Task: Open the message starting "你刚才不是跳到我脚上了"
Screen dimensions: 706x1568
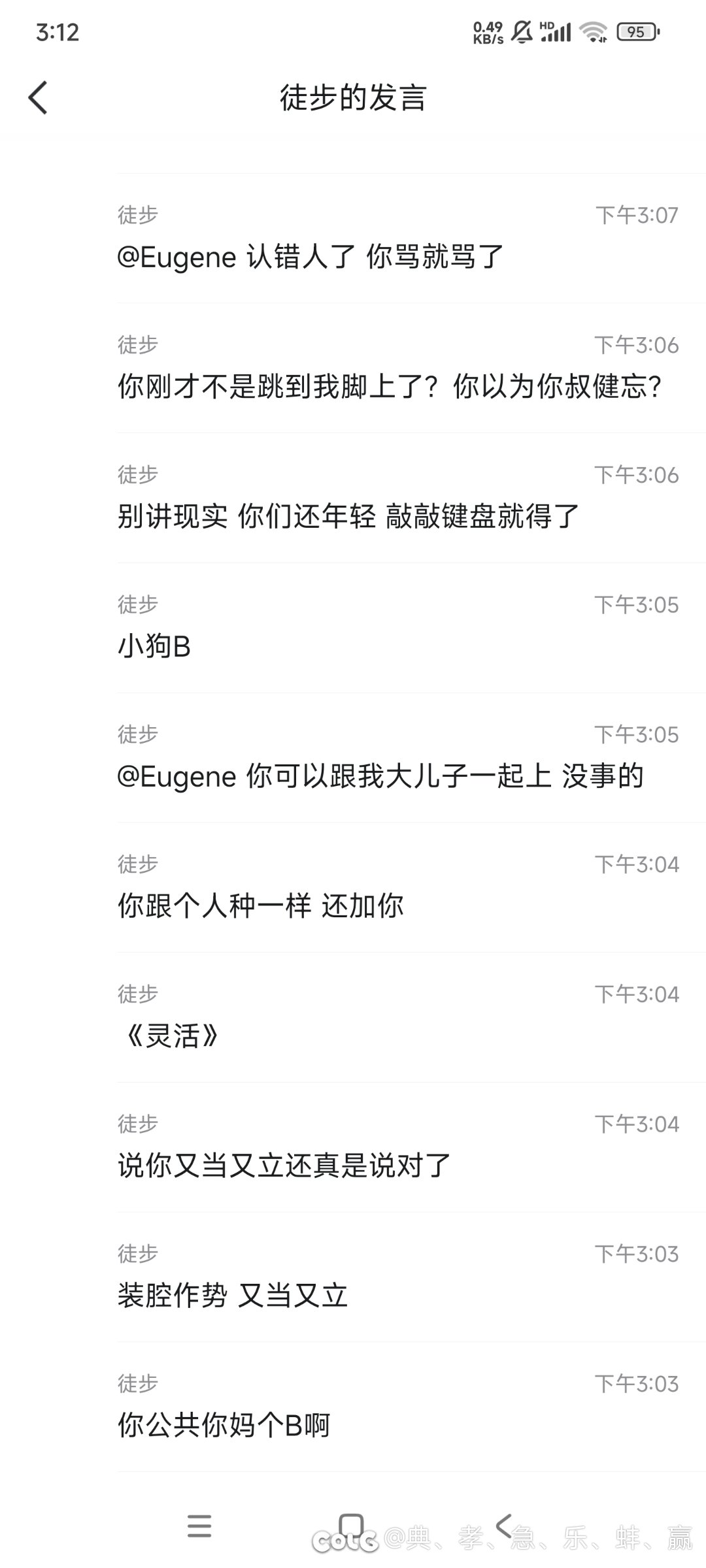Action: (390, 386)
